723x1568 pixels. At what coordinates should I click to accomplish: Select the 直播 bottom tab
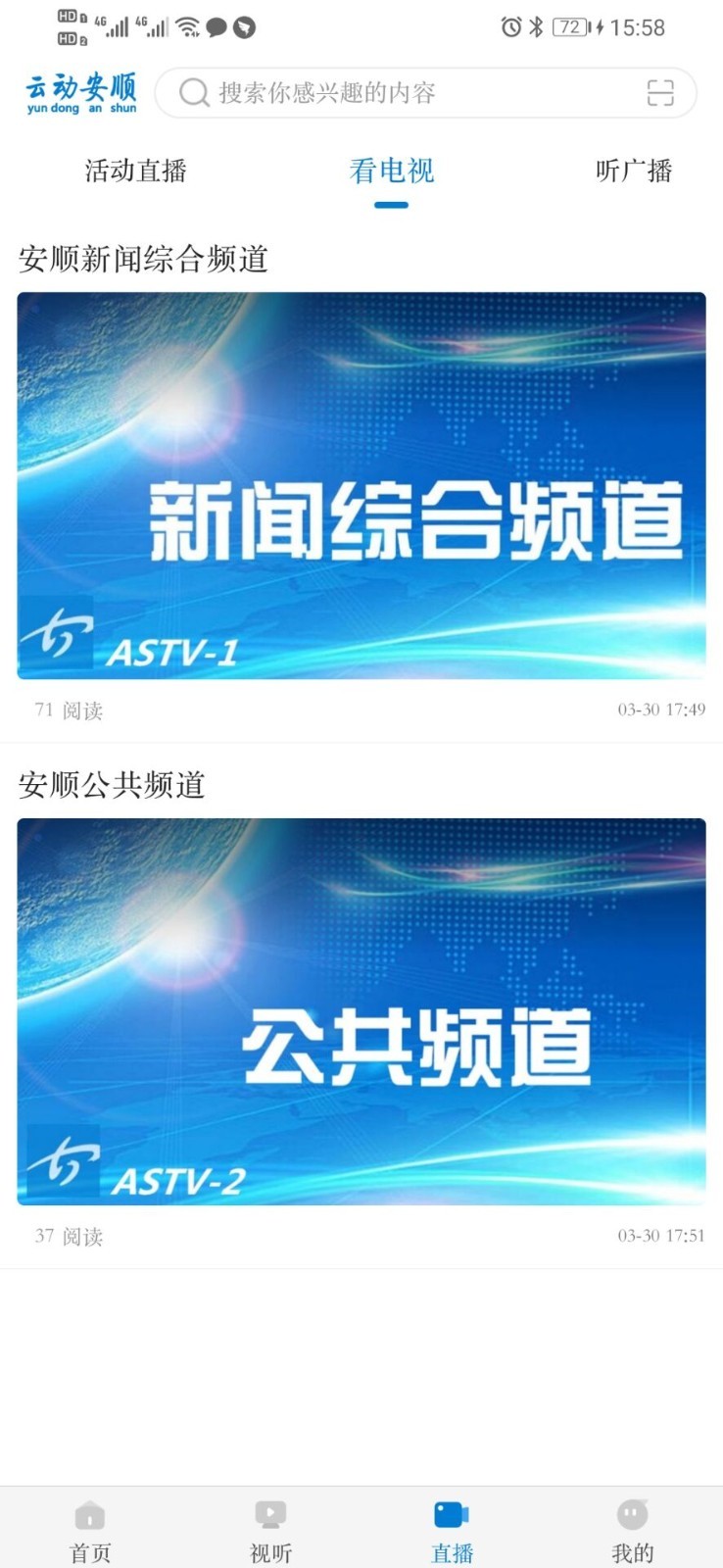(x=452, y=1531)
